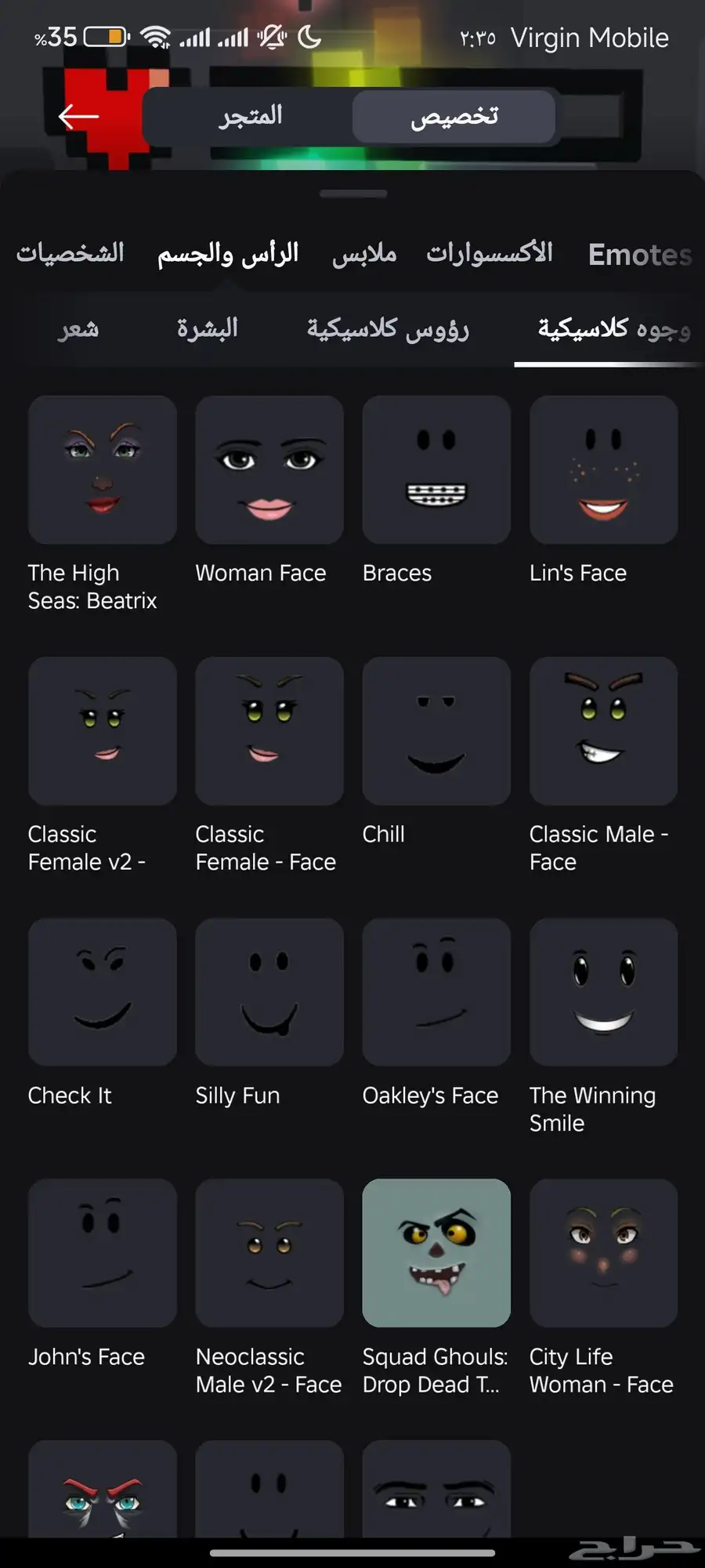Open the البشرة sub-tab
This screenshot has width=705, height=1568.
(207, 328)
